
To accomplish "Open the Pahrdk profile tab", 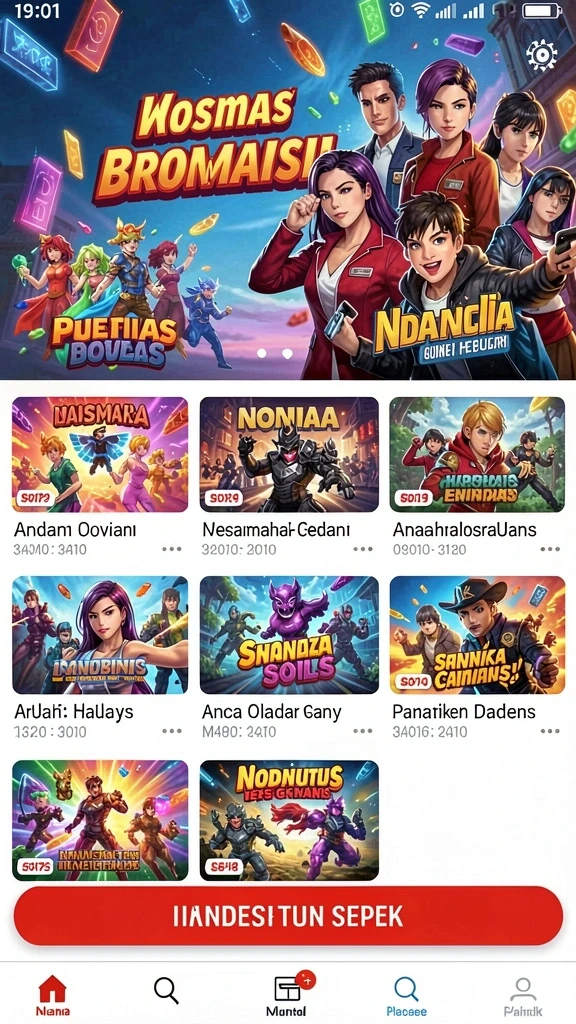I will pos(522,995).
